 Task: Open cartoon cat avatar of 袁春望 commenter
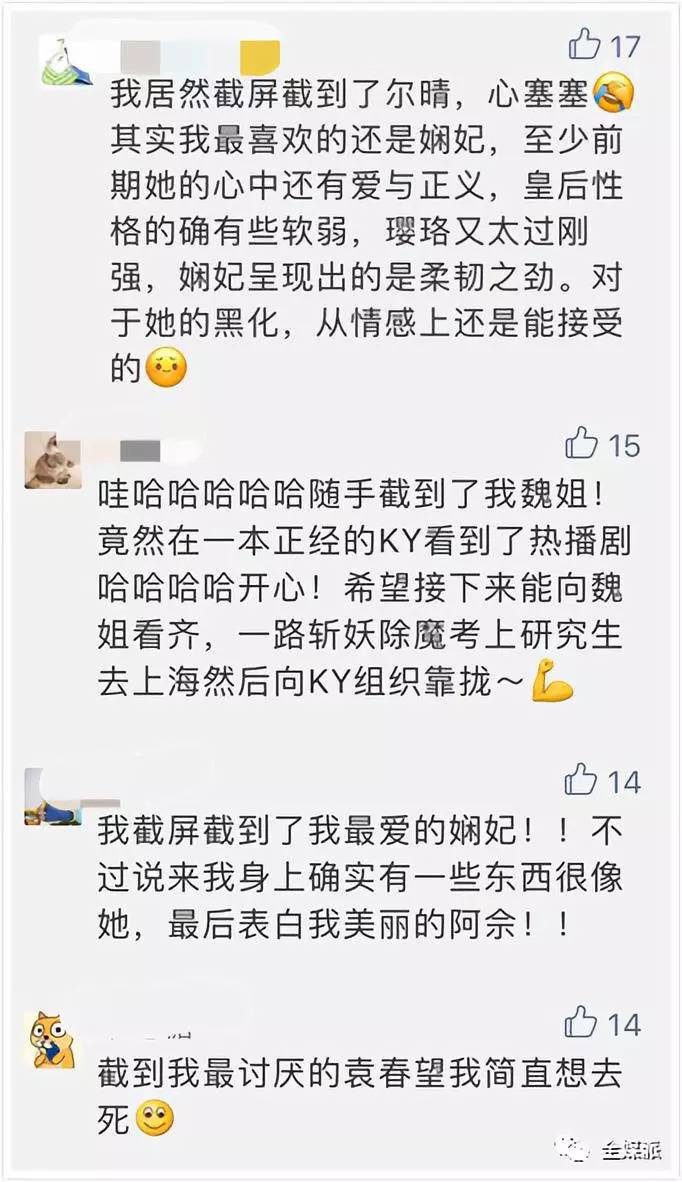[52, 1040]
